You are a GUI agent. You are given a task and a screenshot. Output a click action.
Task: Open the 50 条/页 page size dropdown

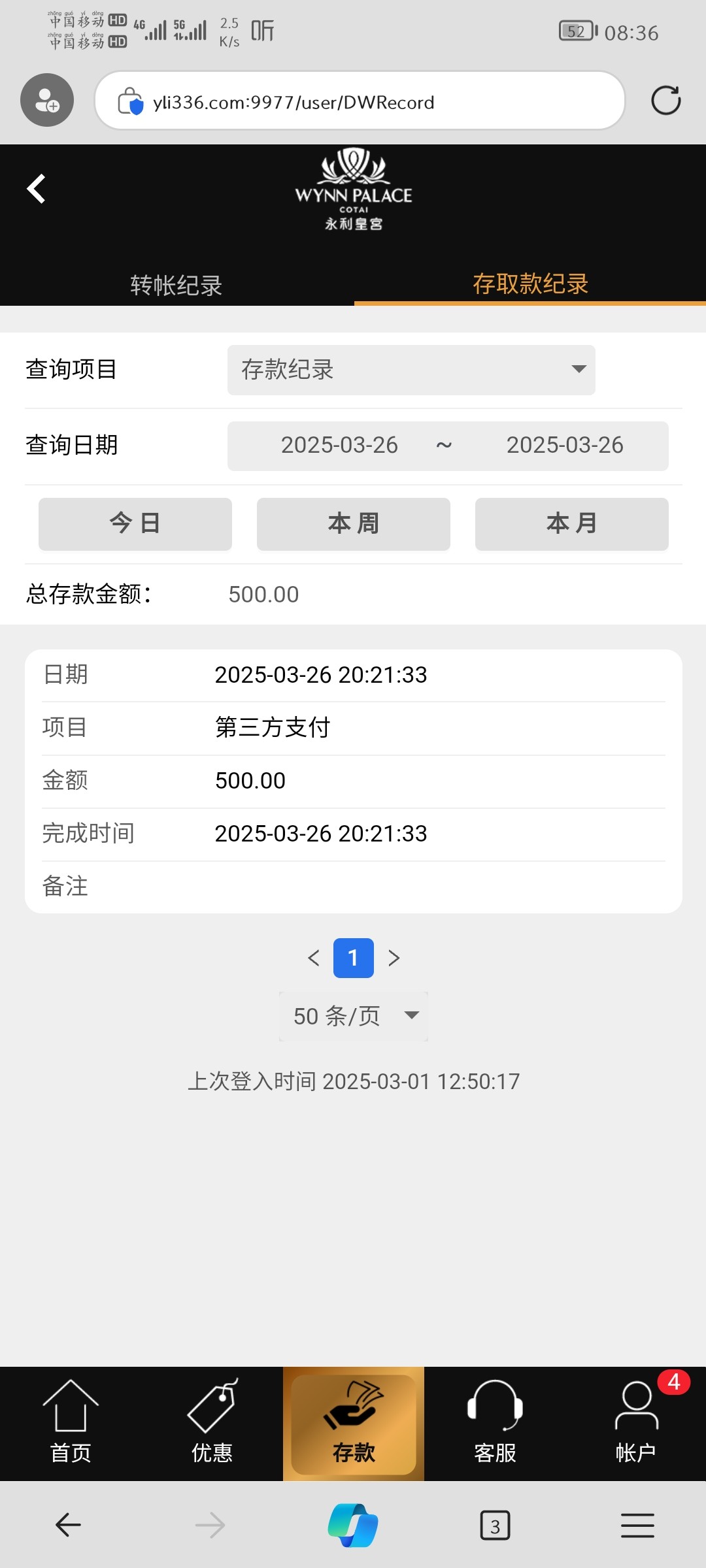[354, 1016]
